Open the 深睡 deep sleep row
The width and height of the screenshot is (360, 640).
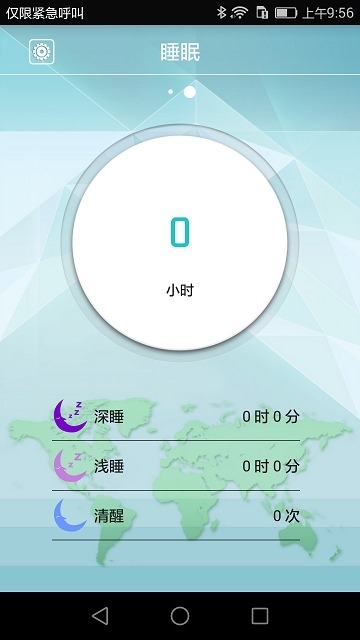click(176, 417)
